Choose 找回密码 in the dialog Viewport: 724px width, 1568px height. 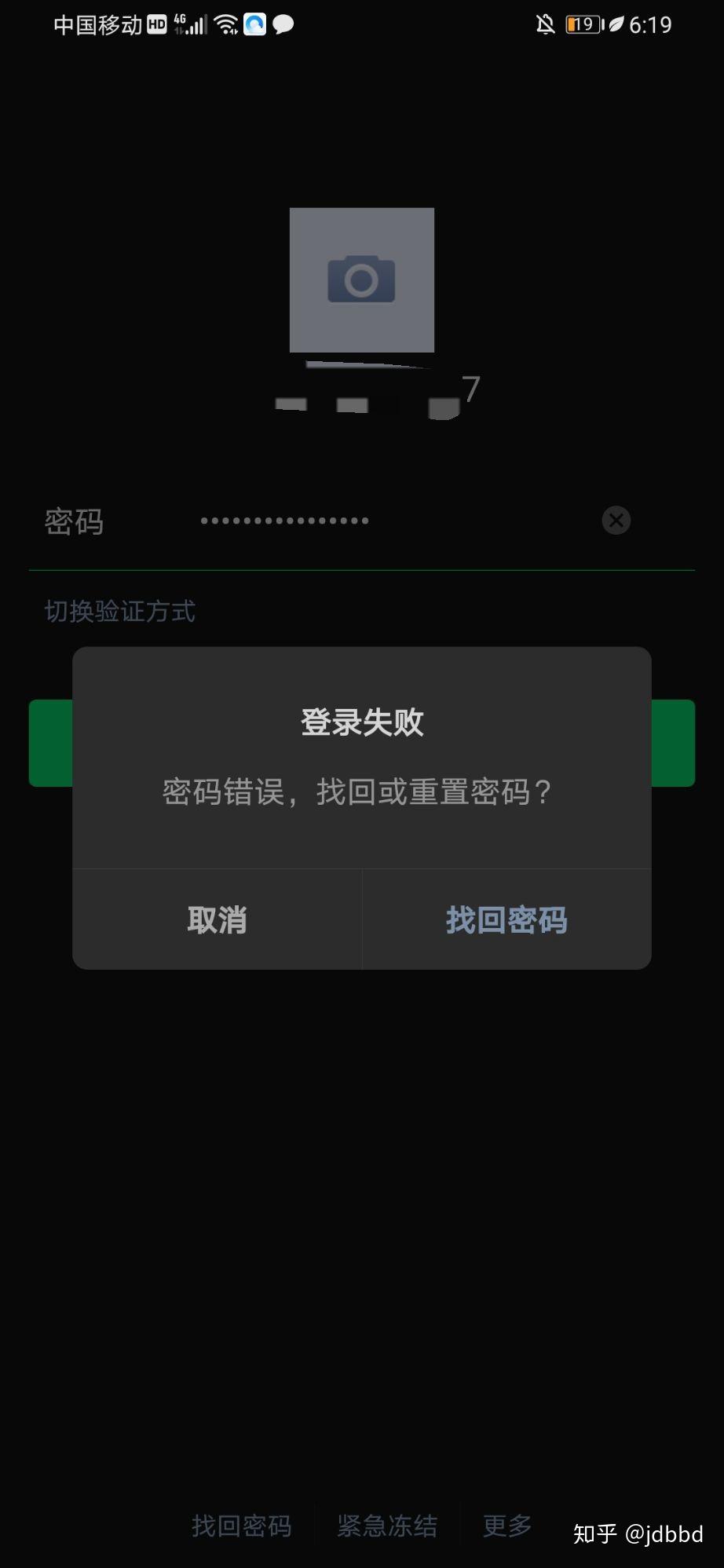pos(506,919)
